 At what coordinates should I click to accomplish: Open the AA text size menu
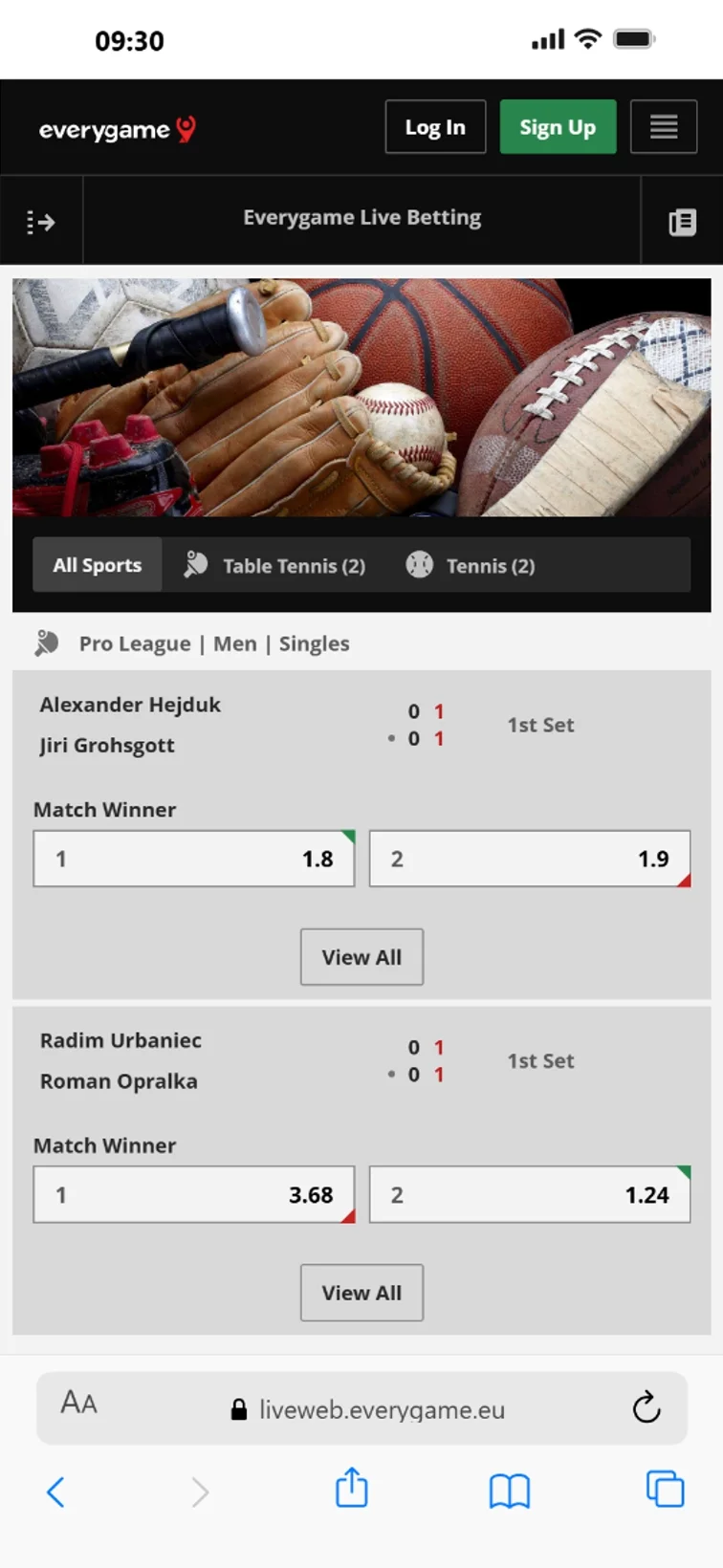[x=79, y=1404]
